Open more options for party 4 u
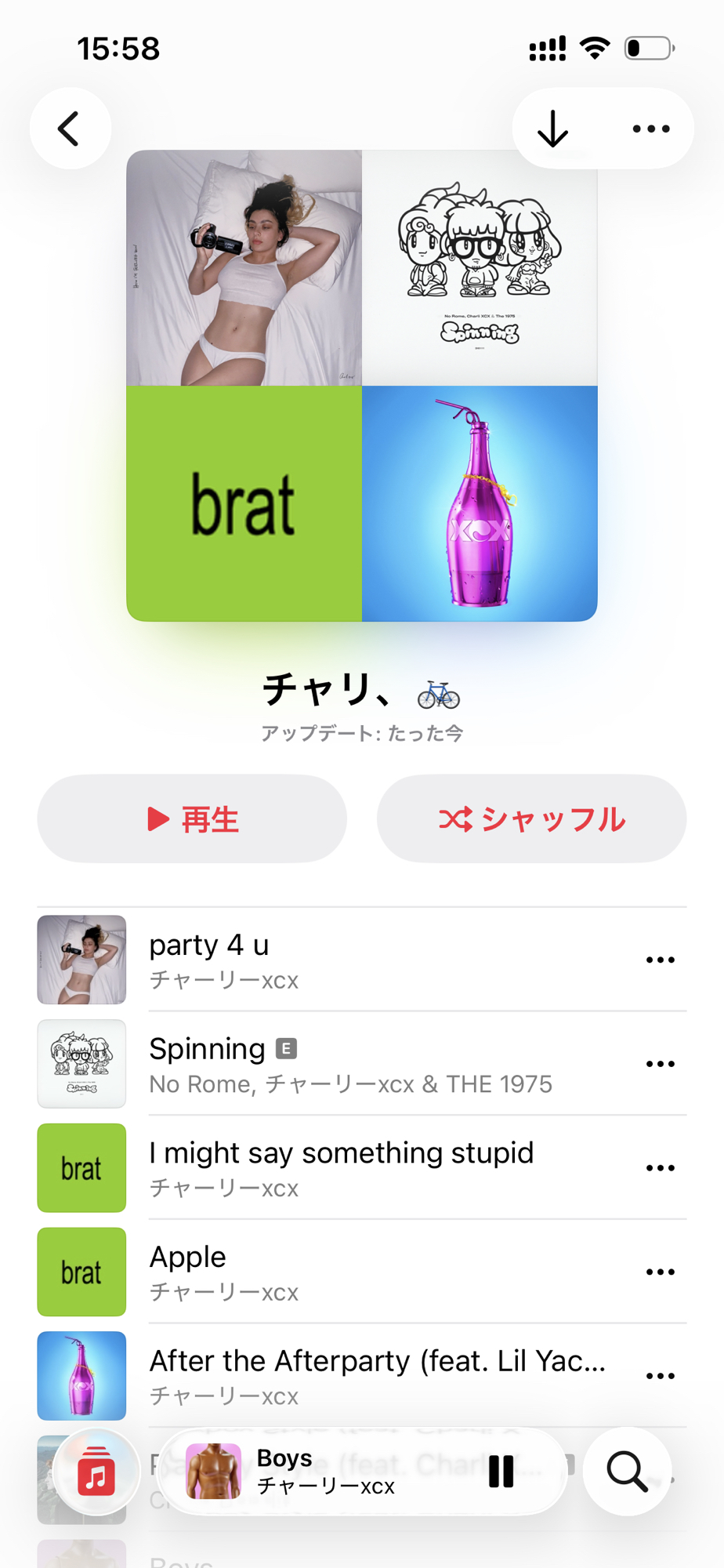This screenshot has width=724, height=1568. point(661,960)
